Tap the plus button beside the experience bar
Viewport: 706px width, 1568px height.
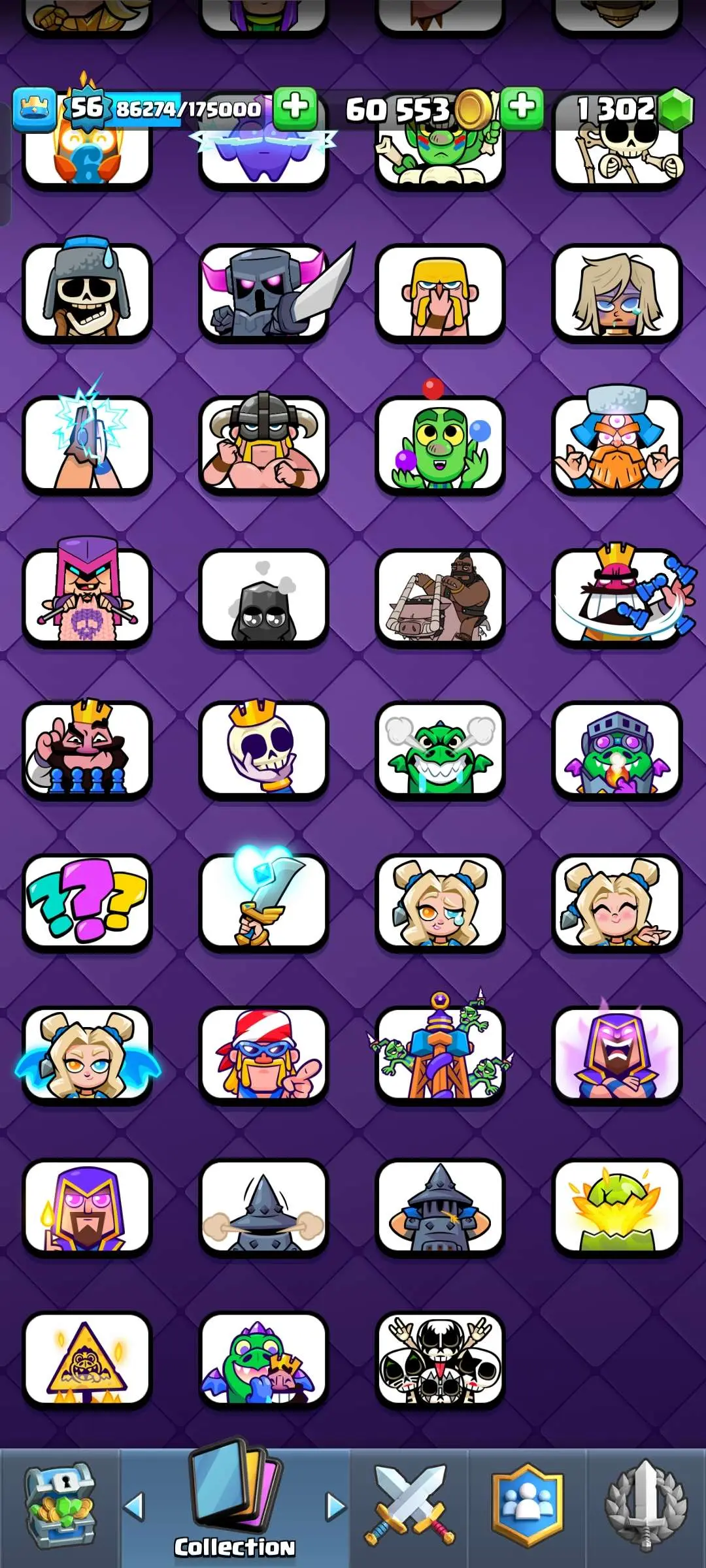tap(295, 107)
